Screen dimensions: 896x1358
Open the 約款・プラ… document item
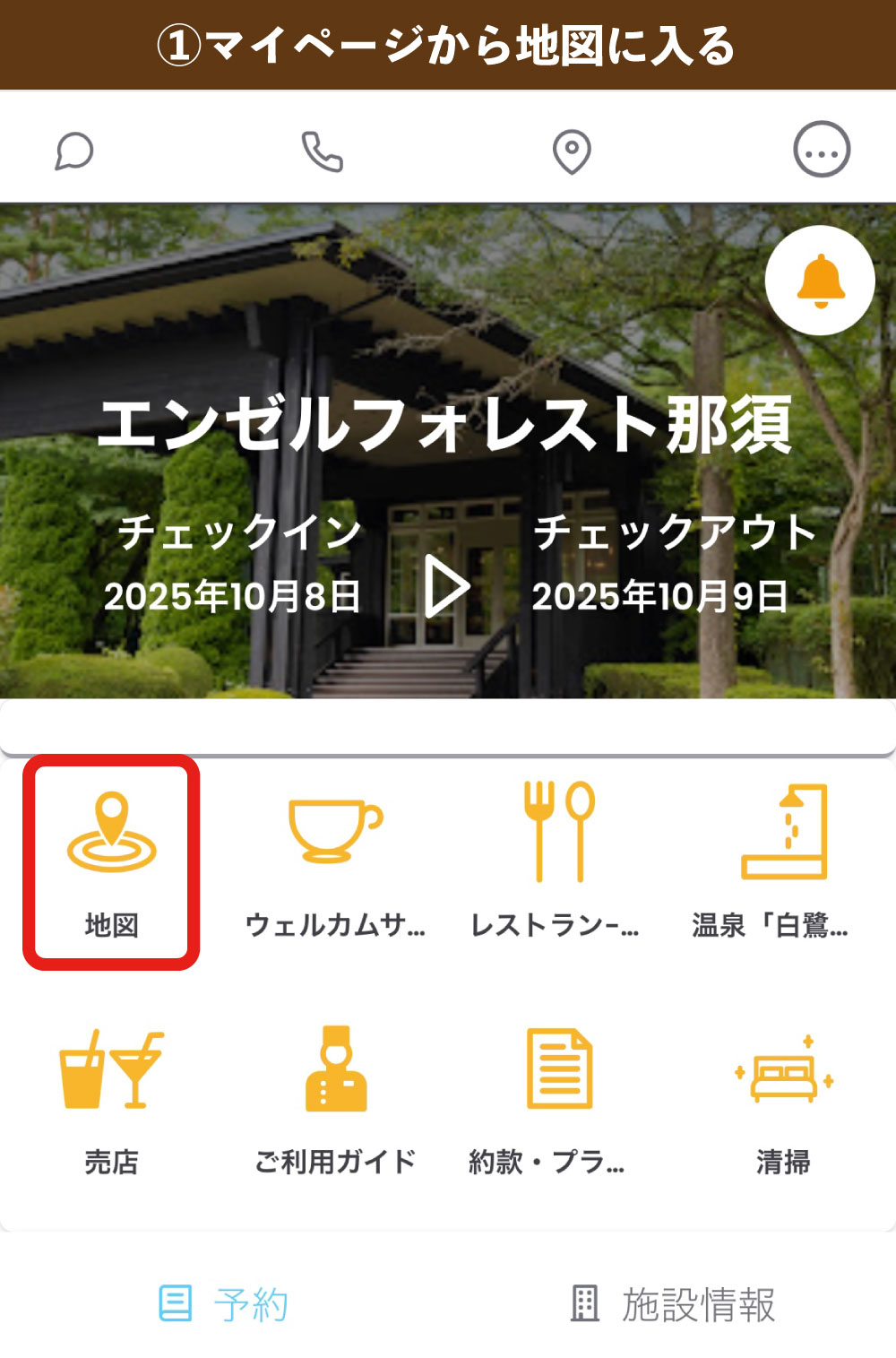click(x=558, y=1099)
